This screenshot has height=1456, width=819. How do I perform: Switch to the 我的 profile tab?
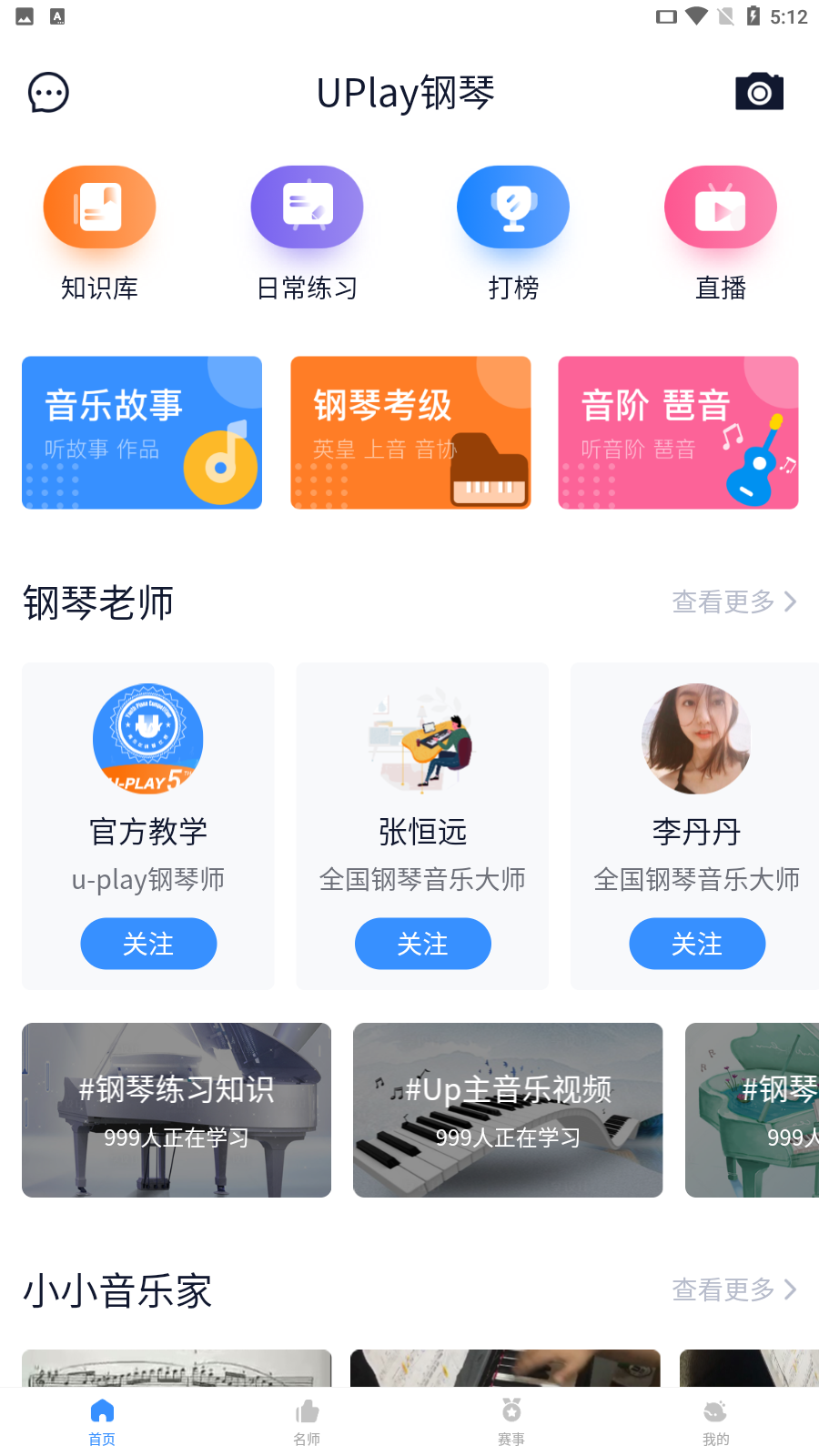tap(716, 1411)
